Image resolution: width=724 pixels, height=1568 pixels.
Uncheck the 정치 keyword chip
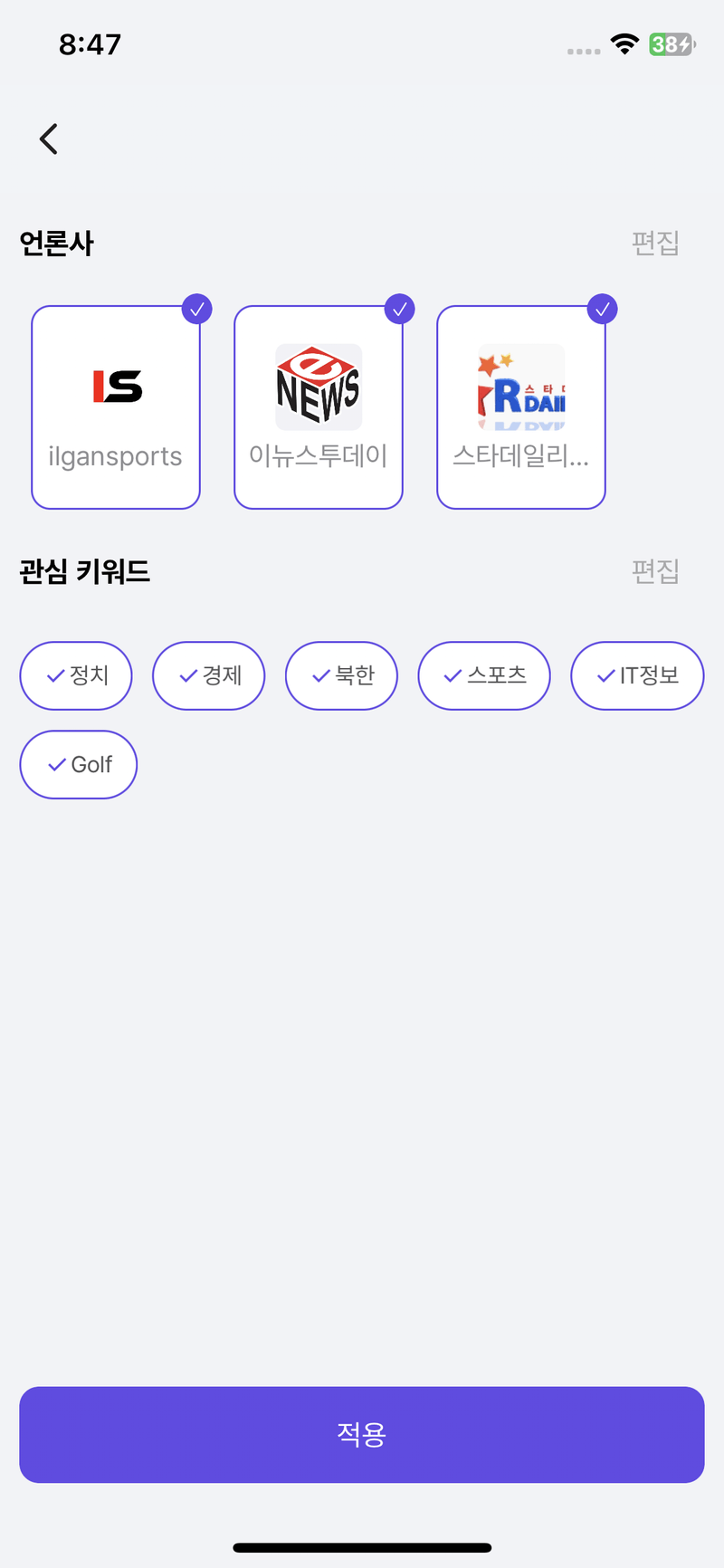[x=76, y=675]
